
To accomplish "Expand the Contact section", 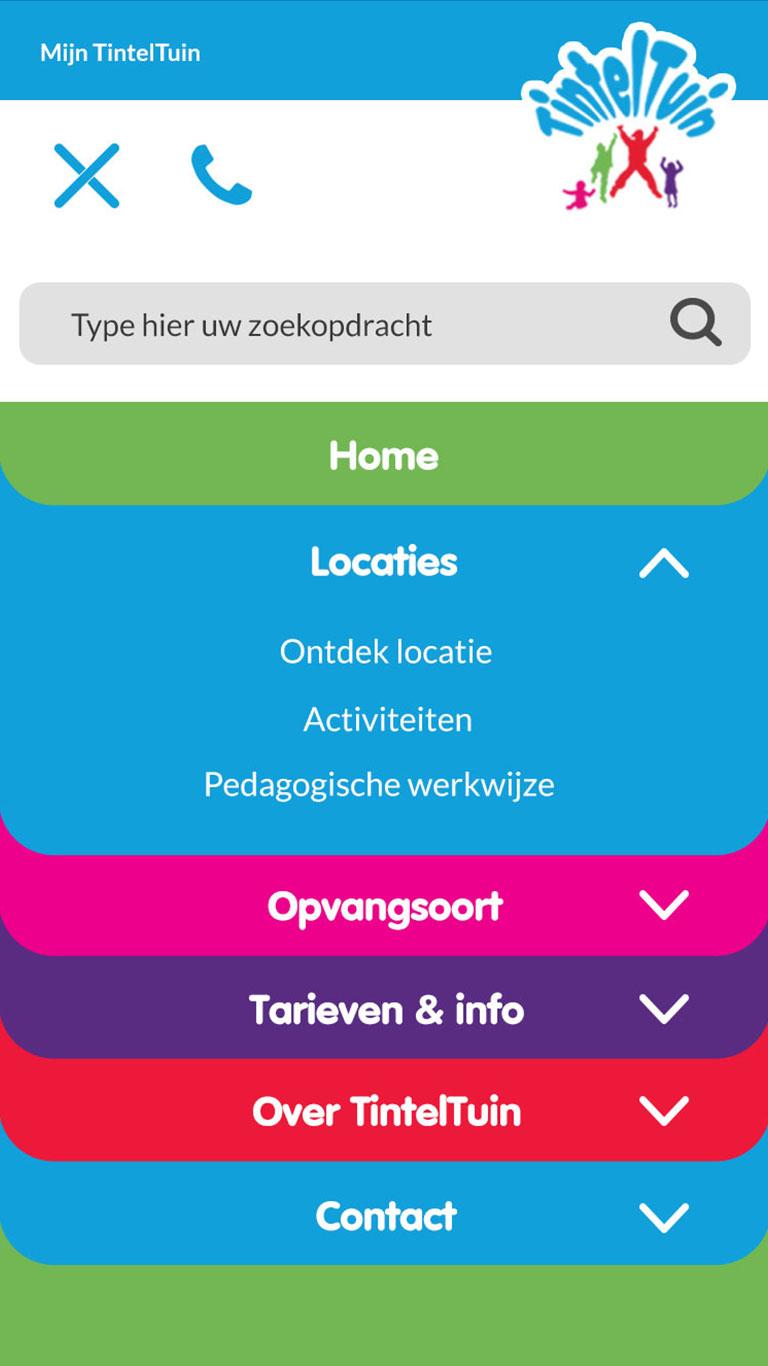I will point(664,1217).
